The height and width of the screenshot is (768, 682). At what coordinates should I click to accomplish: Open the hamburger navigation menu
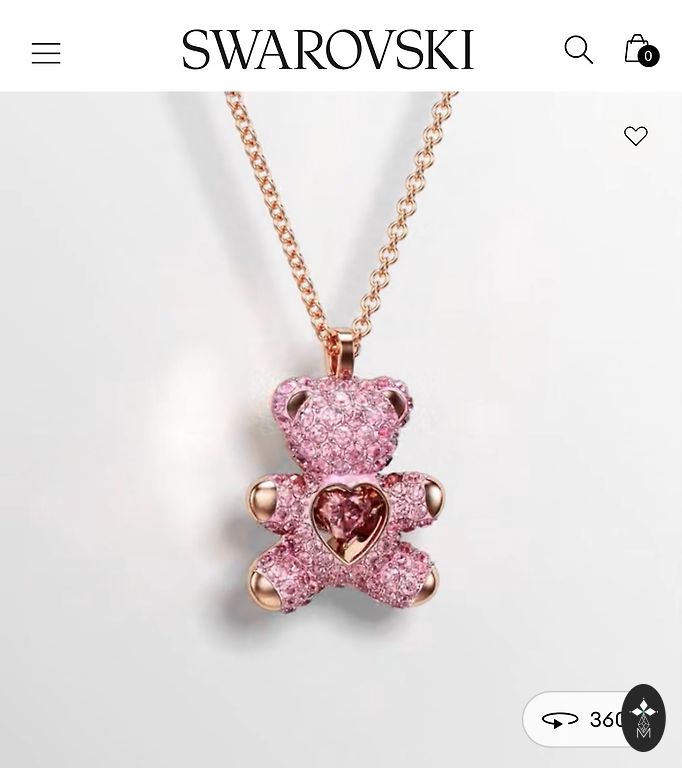point(46,53)
